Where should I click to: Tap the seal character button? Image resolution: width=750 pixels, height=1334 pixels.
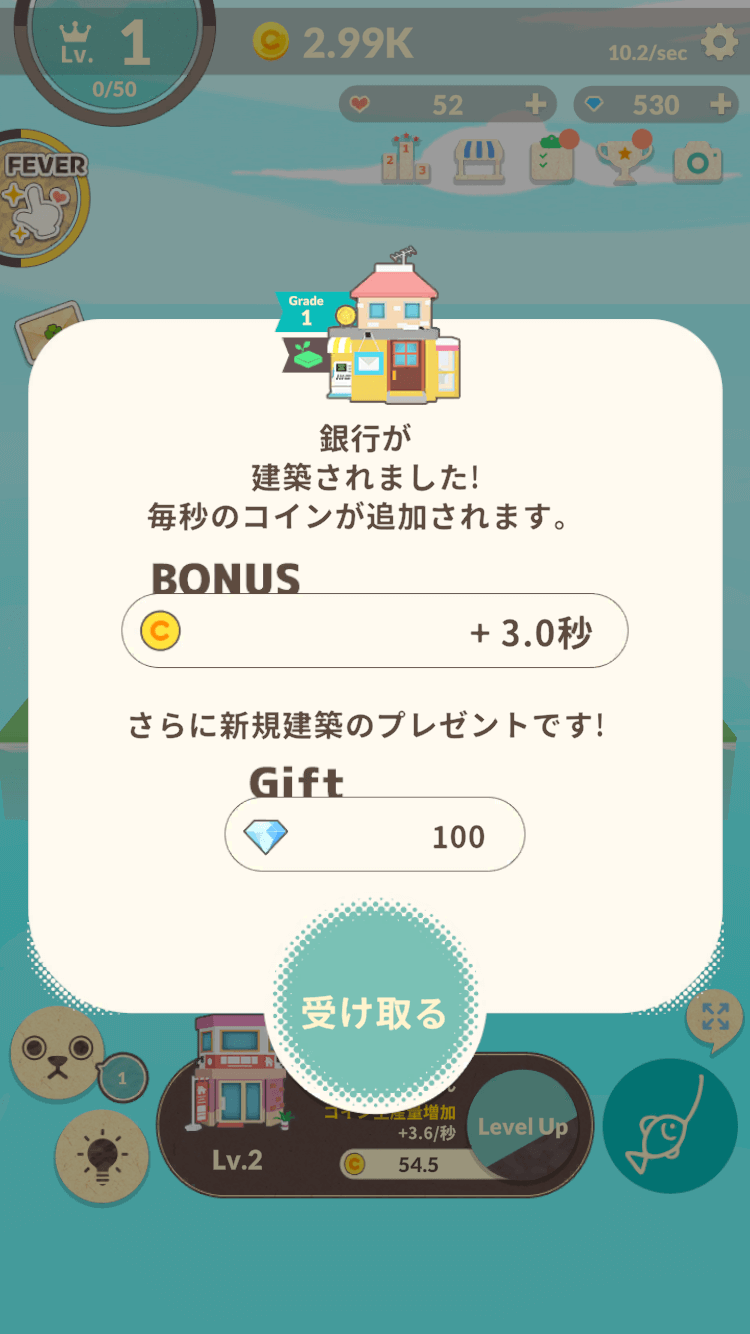pyautogui.click(x=56, y=1053)
